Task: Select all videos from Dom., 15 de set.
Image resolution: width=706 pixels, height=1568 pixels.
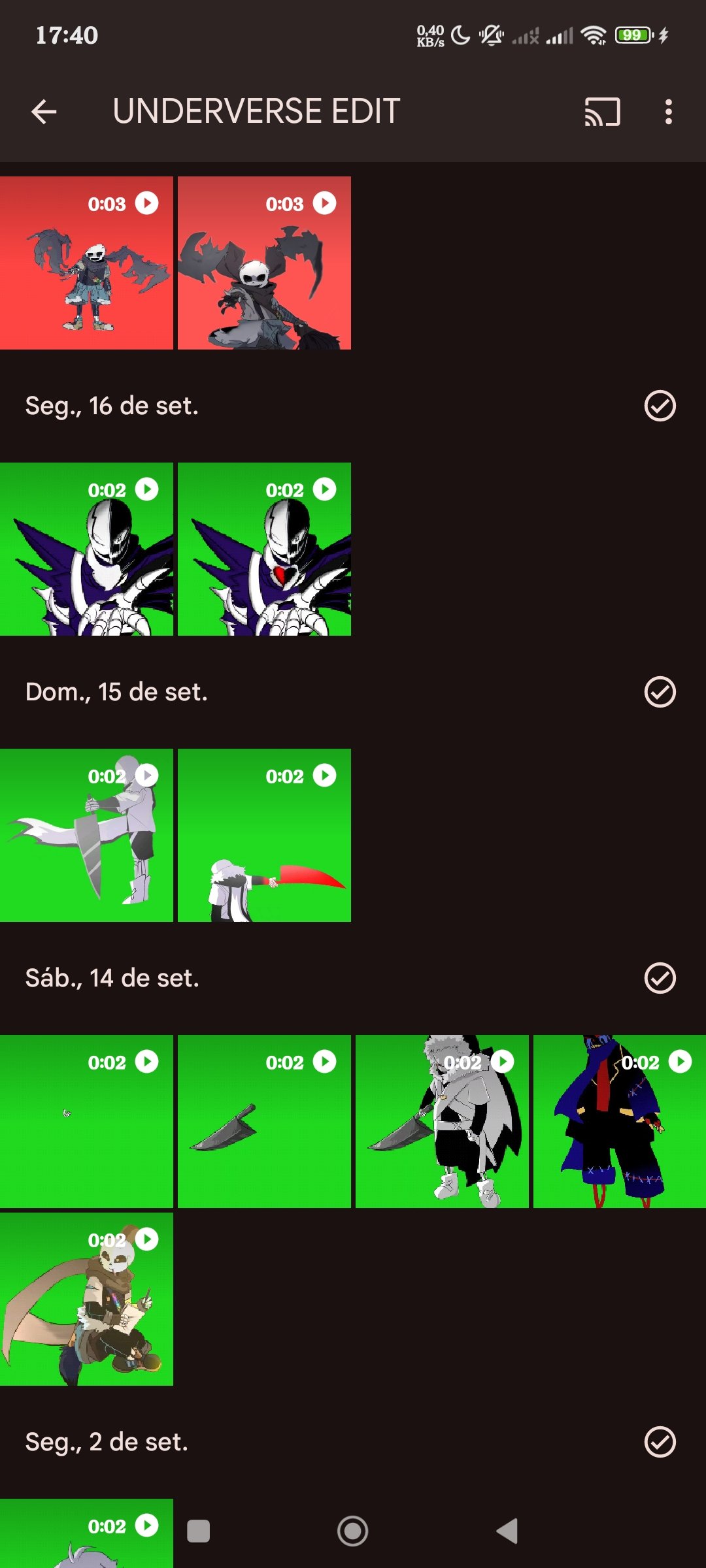Action: 660,692
